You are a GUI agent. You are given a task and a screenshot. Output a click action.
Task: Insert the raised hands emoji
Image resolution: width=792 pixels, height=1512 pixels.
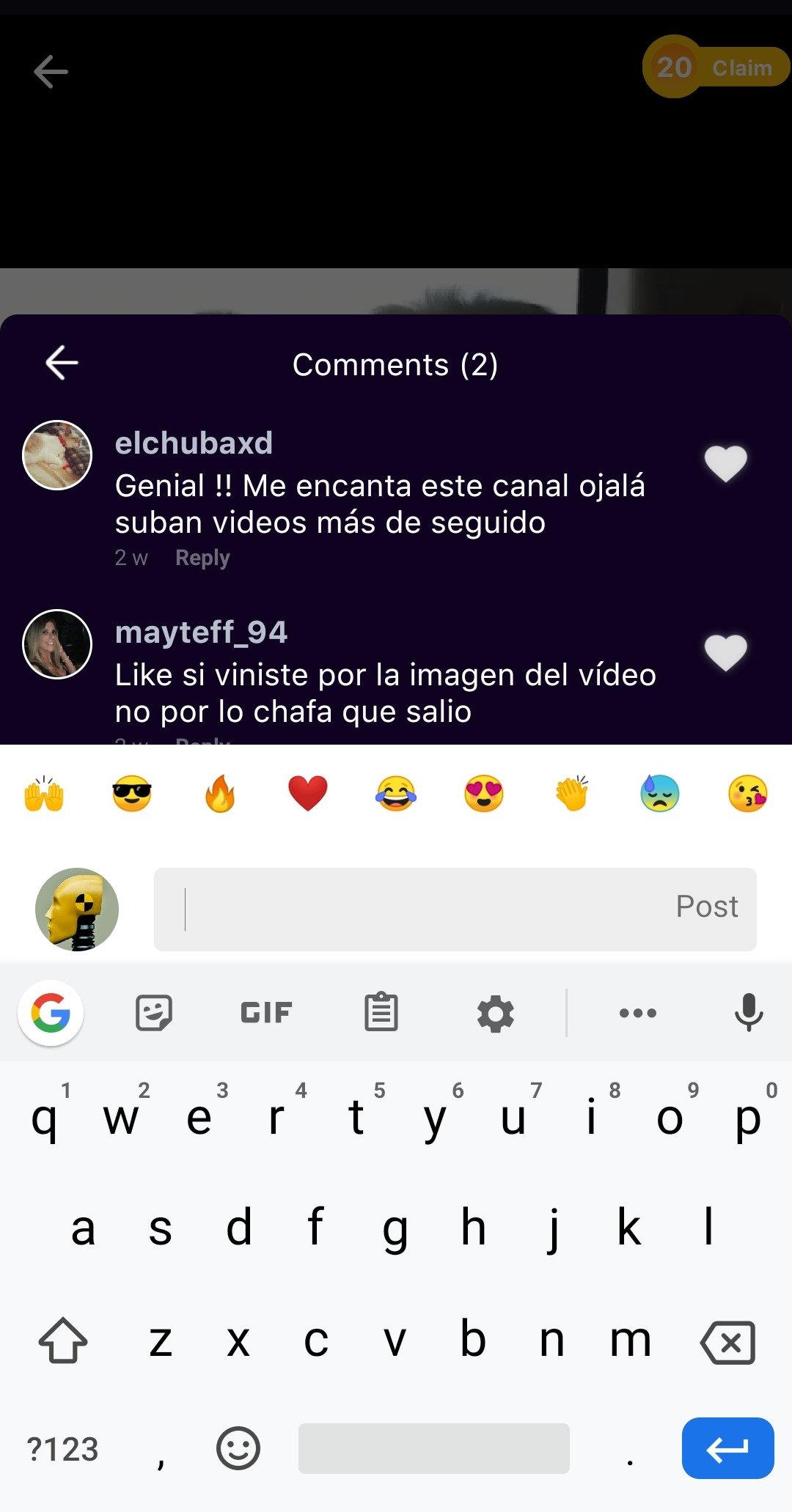(44, 794)
